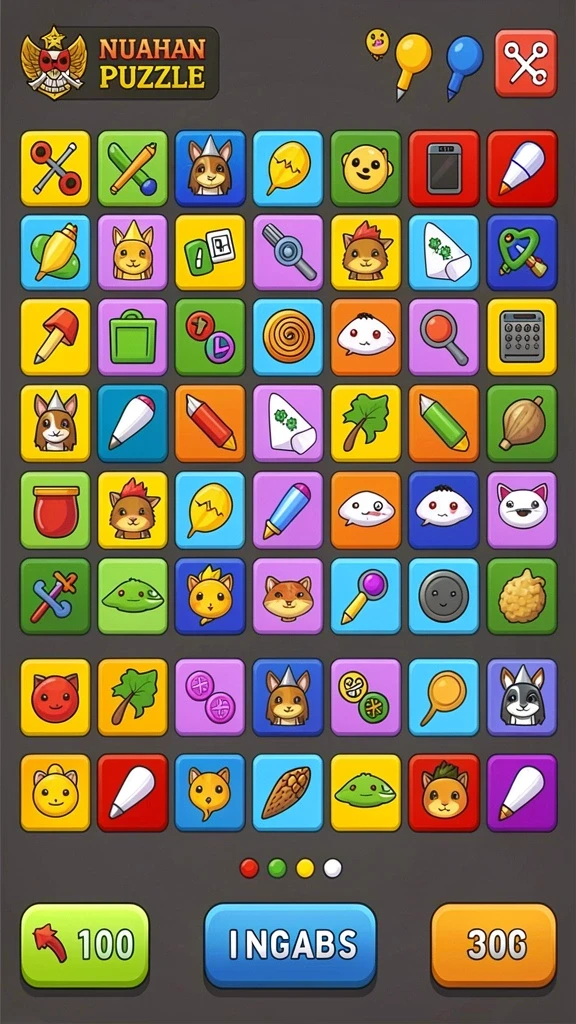Screen dimensions: 576x1024
Task: Pick the two pink buttons tile
Action: [x=210, y=697]
